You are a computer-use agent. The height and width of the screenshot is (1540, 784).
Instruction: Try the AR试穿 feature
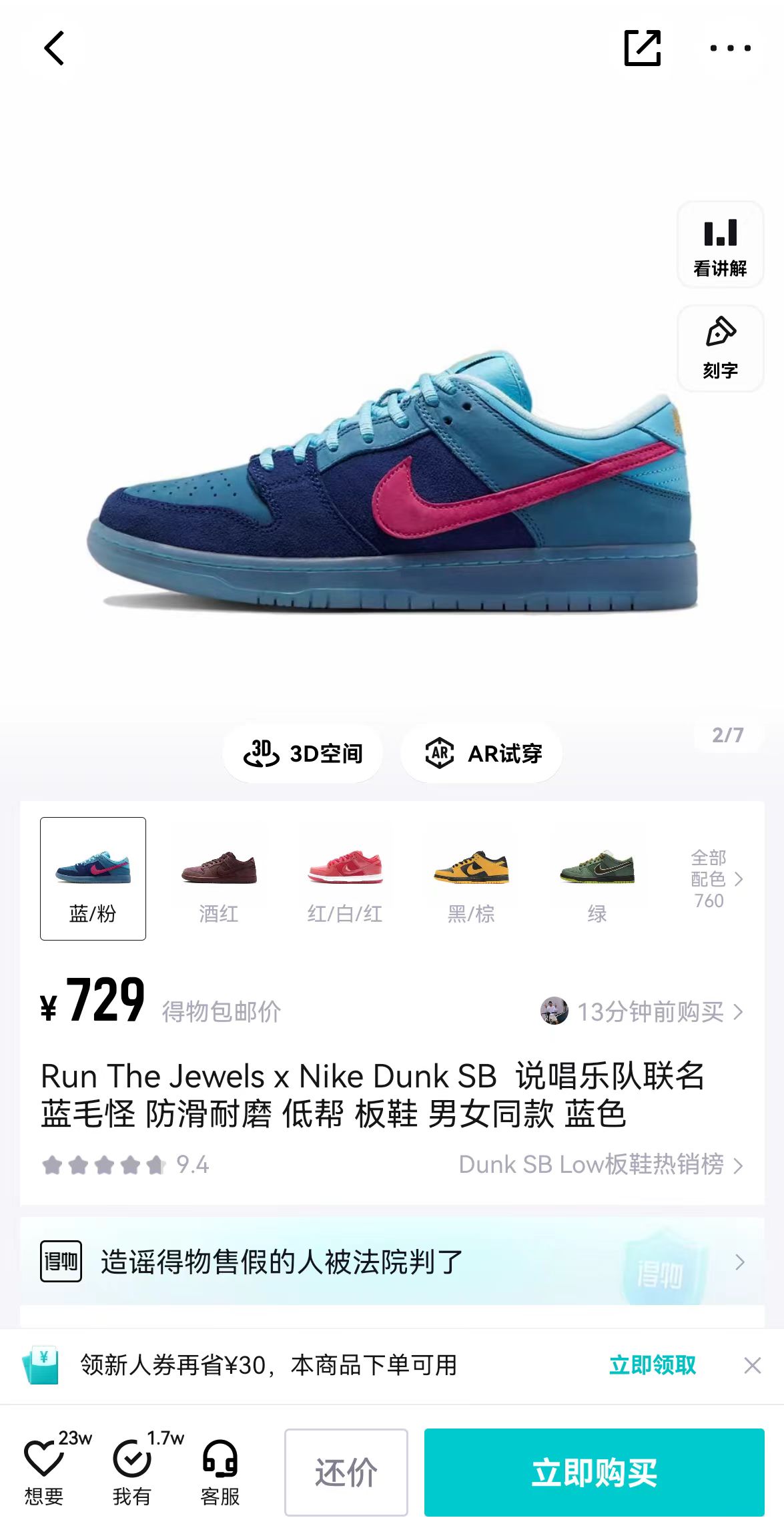click(481, 754)
